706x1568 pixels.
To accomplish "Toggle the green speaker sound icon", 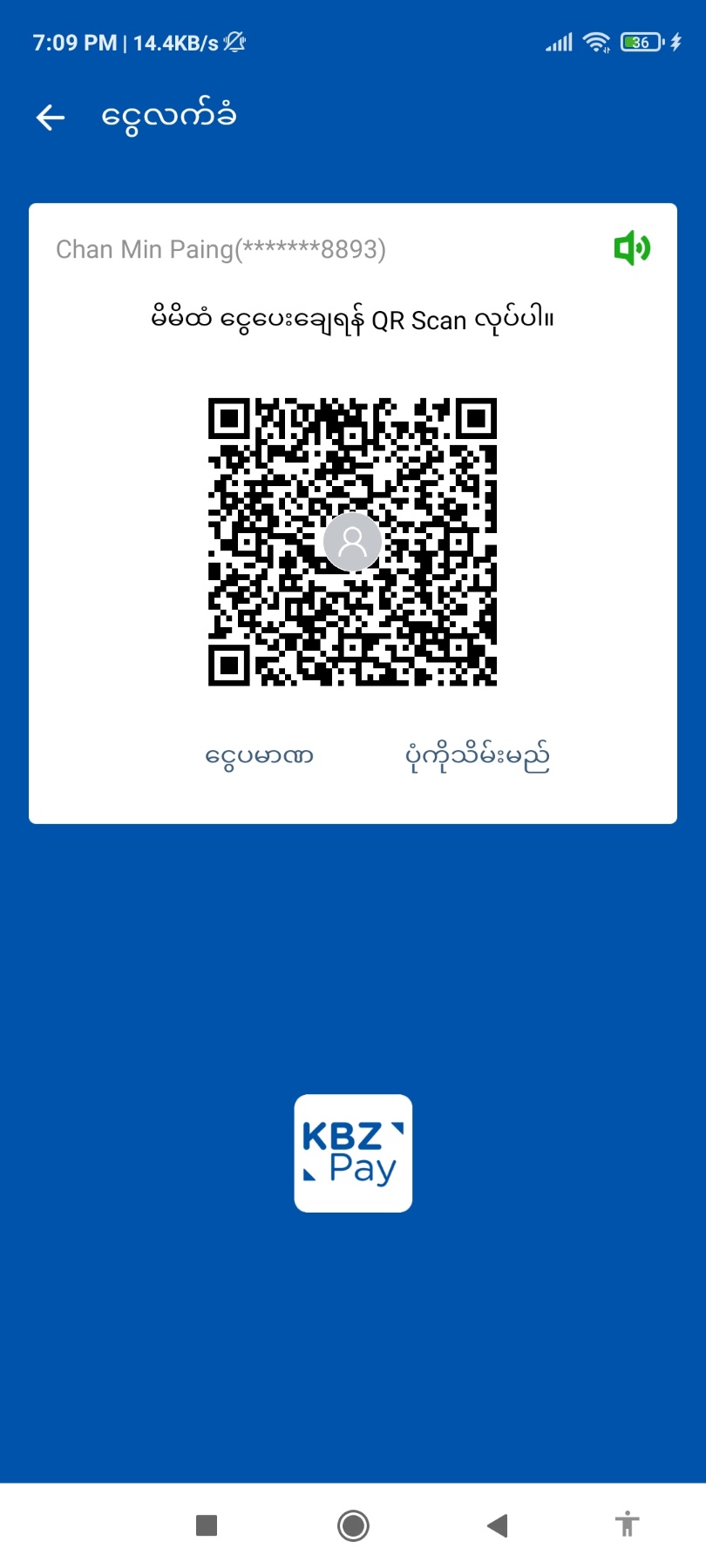I will [x=632, y=249].
